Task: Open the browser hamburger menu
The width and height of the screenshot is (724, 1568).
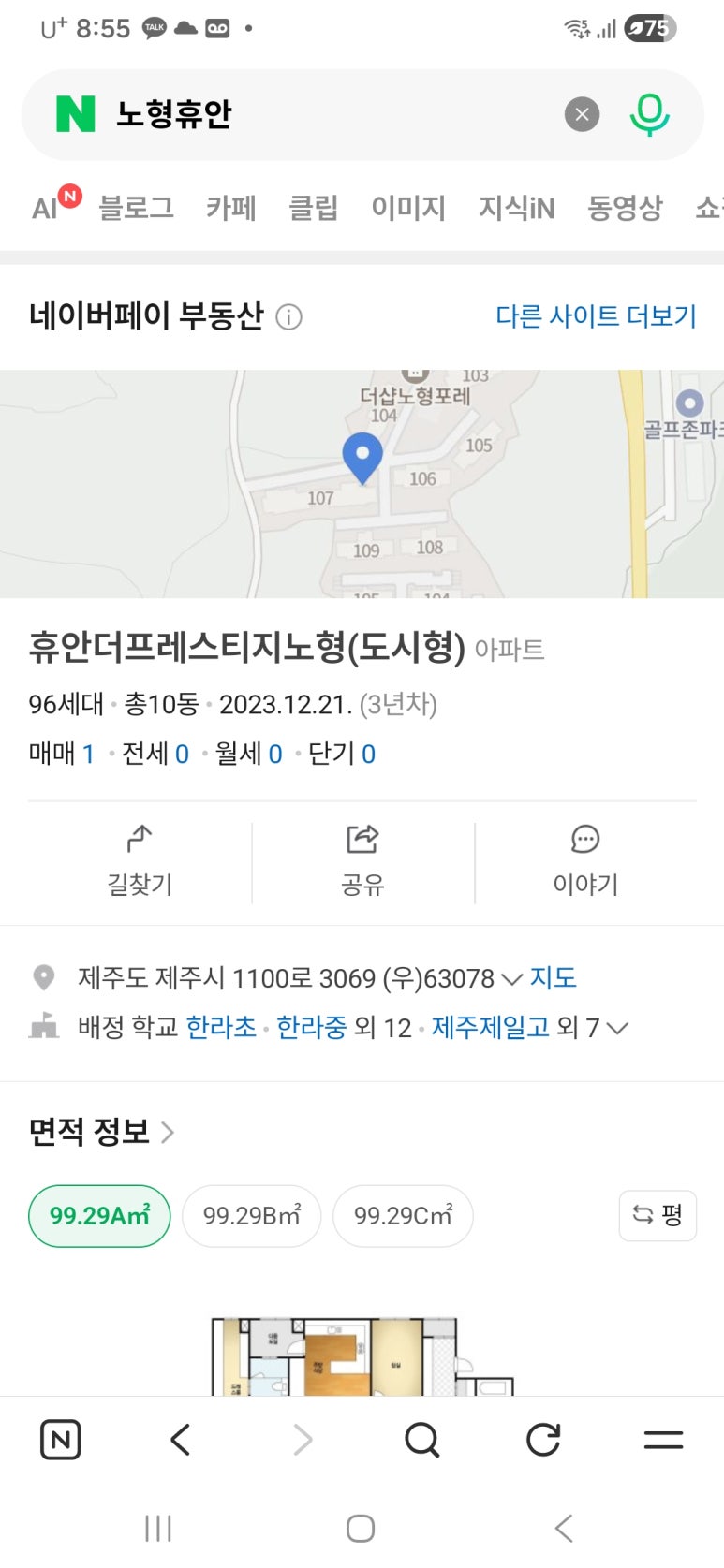Action: click(x=663, y=1439)
